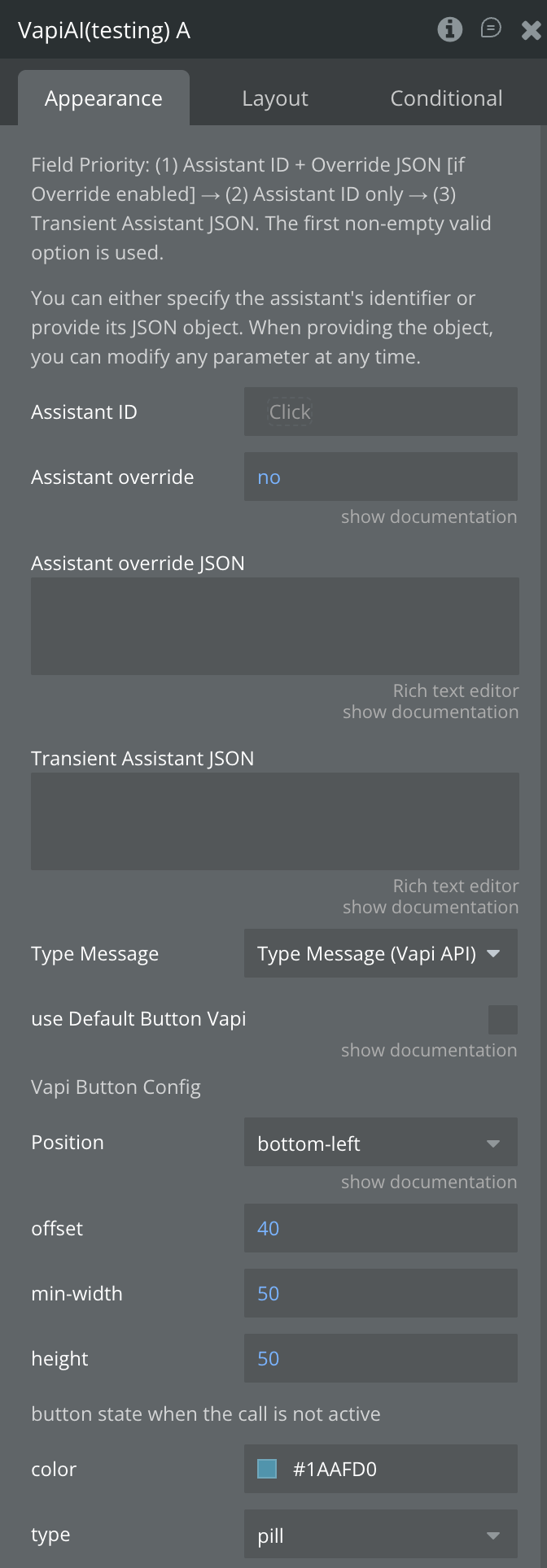Click the Assistant ID field
The height and width of the screenshot is (1568, 547).
coord(380,412)
